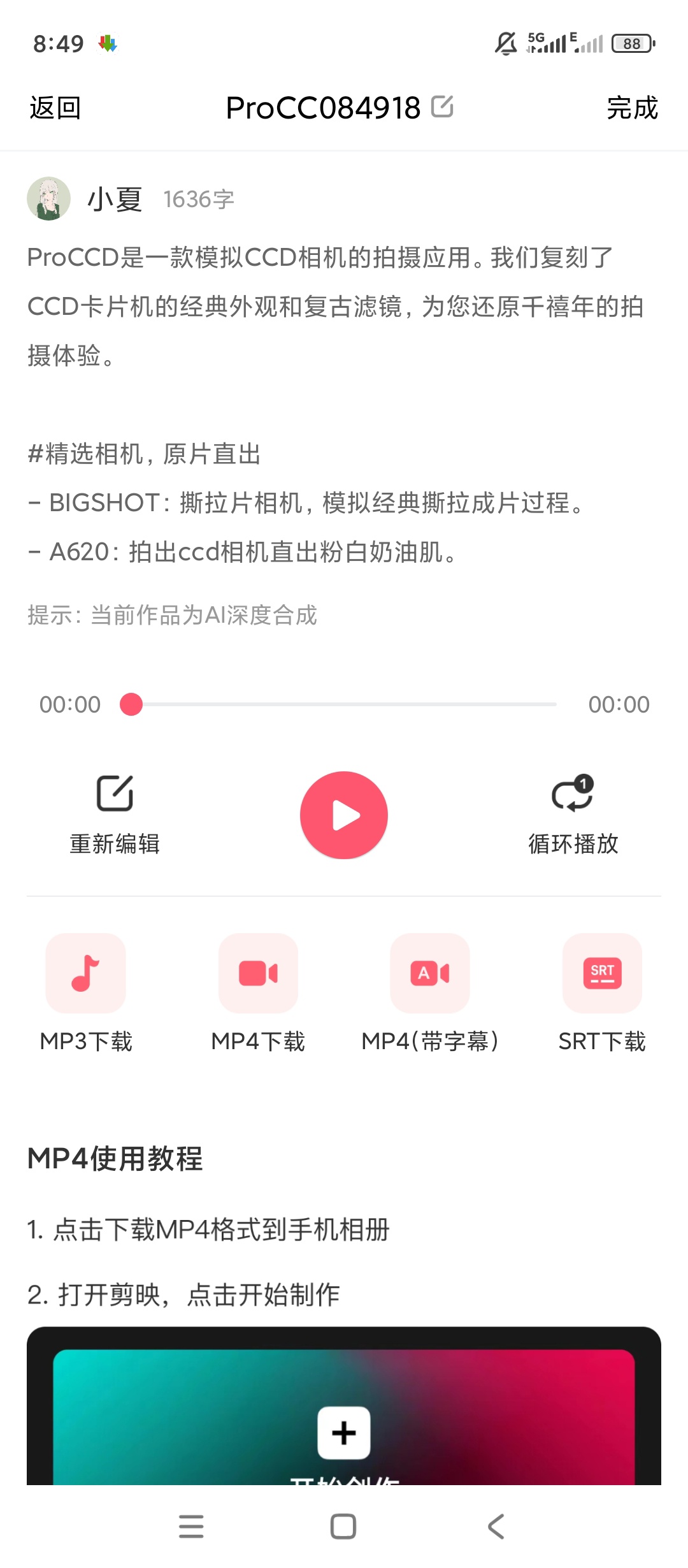688x1568 pixels.
Task: Open 小夏 voice avatar
Action: pyautogui.click(x=48, y=199)
